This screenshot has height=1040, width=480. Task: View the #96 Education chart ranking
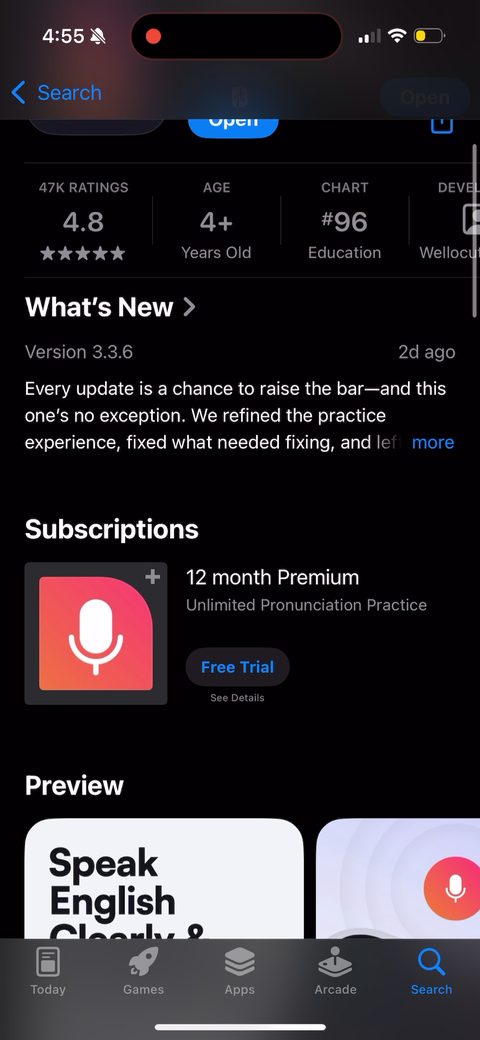[x=345, y=220]
